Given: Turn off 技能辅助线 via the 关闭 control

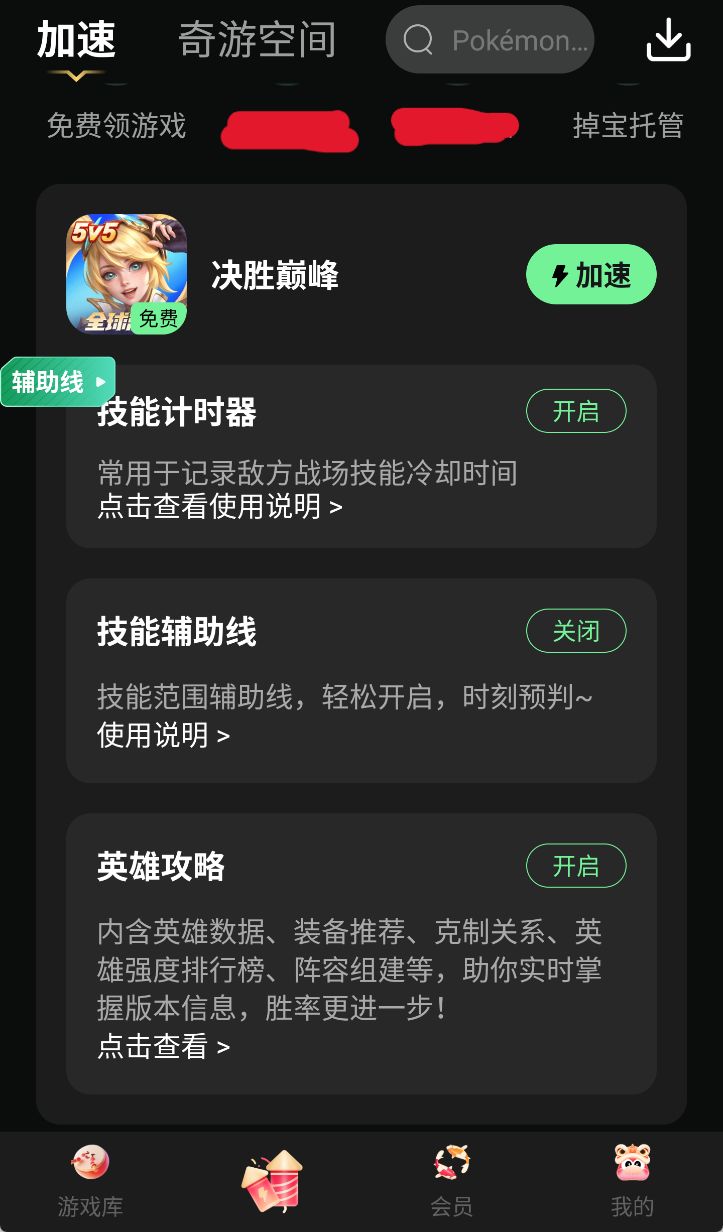Looking at the screenshot, I should [577, 631].
